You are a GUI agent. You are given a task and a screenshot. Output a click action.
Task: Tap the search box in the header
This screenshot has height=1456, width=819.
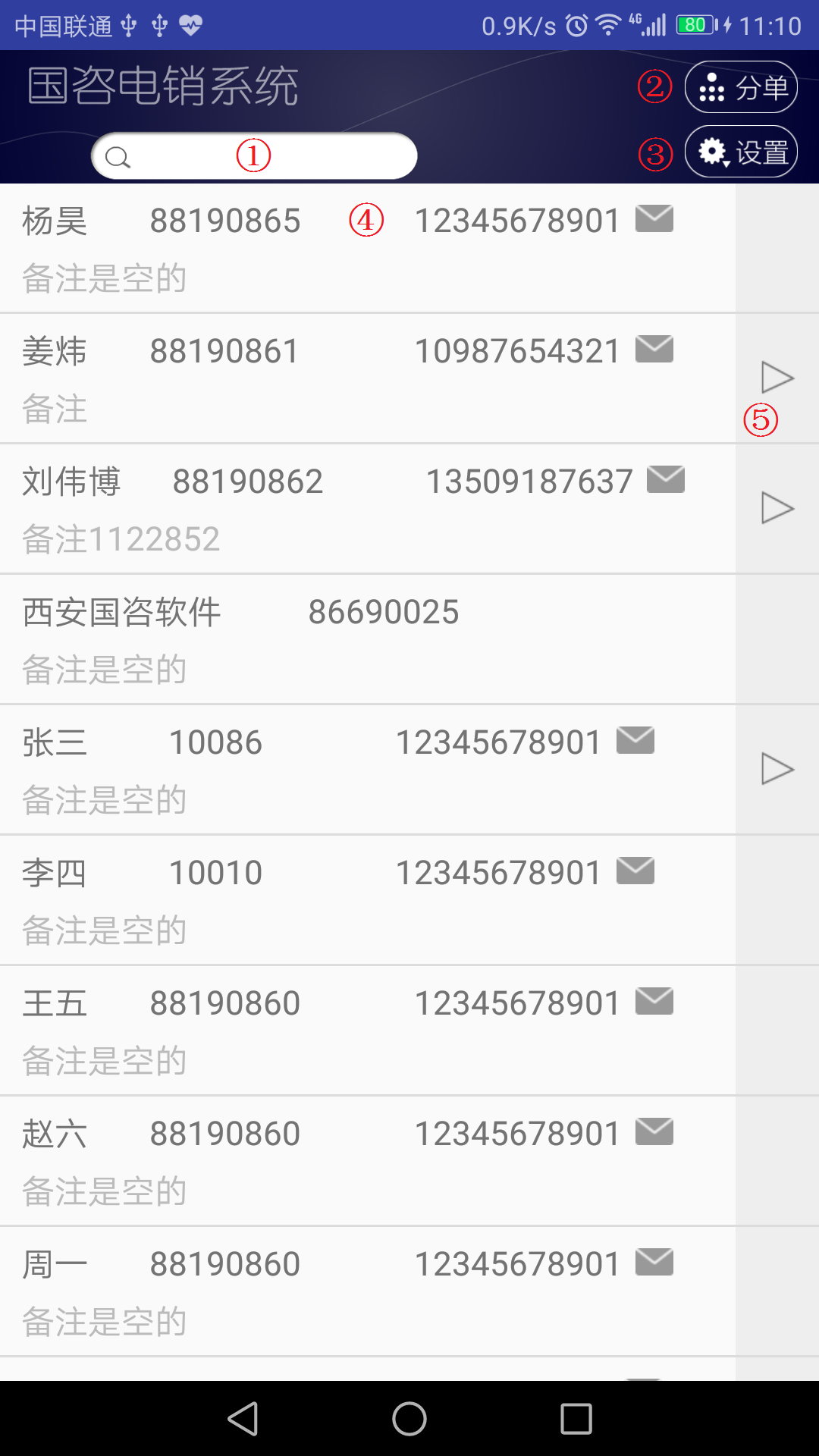click(x=254, y=156)
